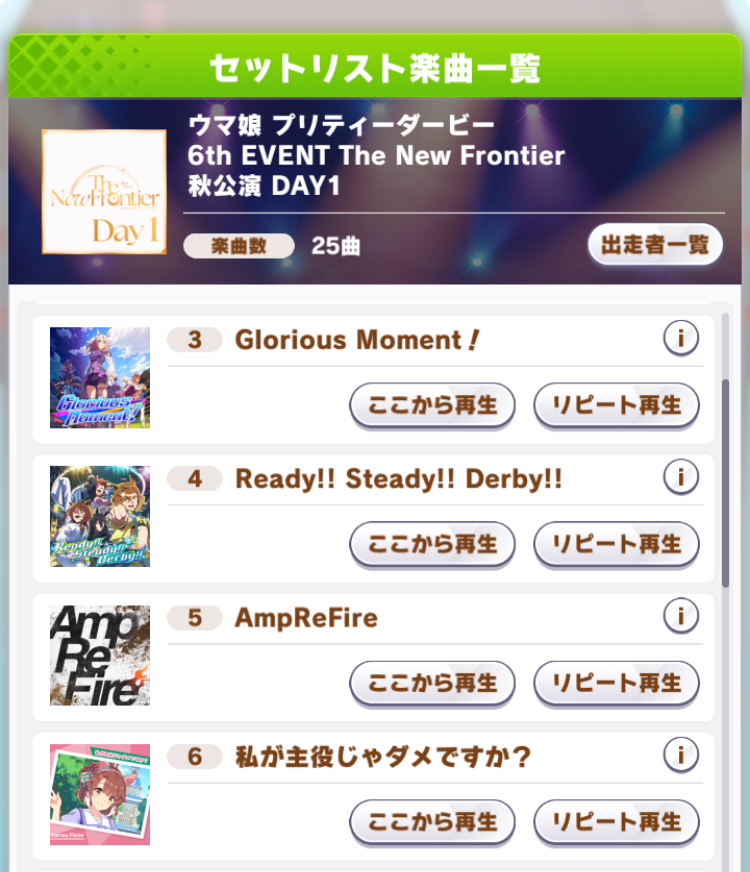Repeat the song 私が主役じゃダメですか？
Screen dimensions: 750x872
tap(616, 822)
